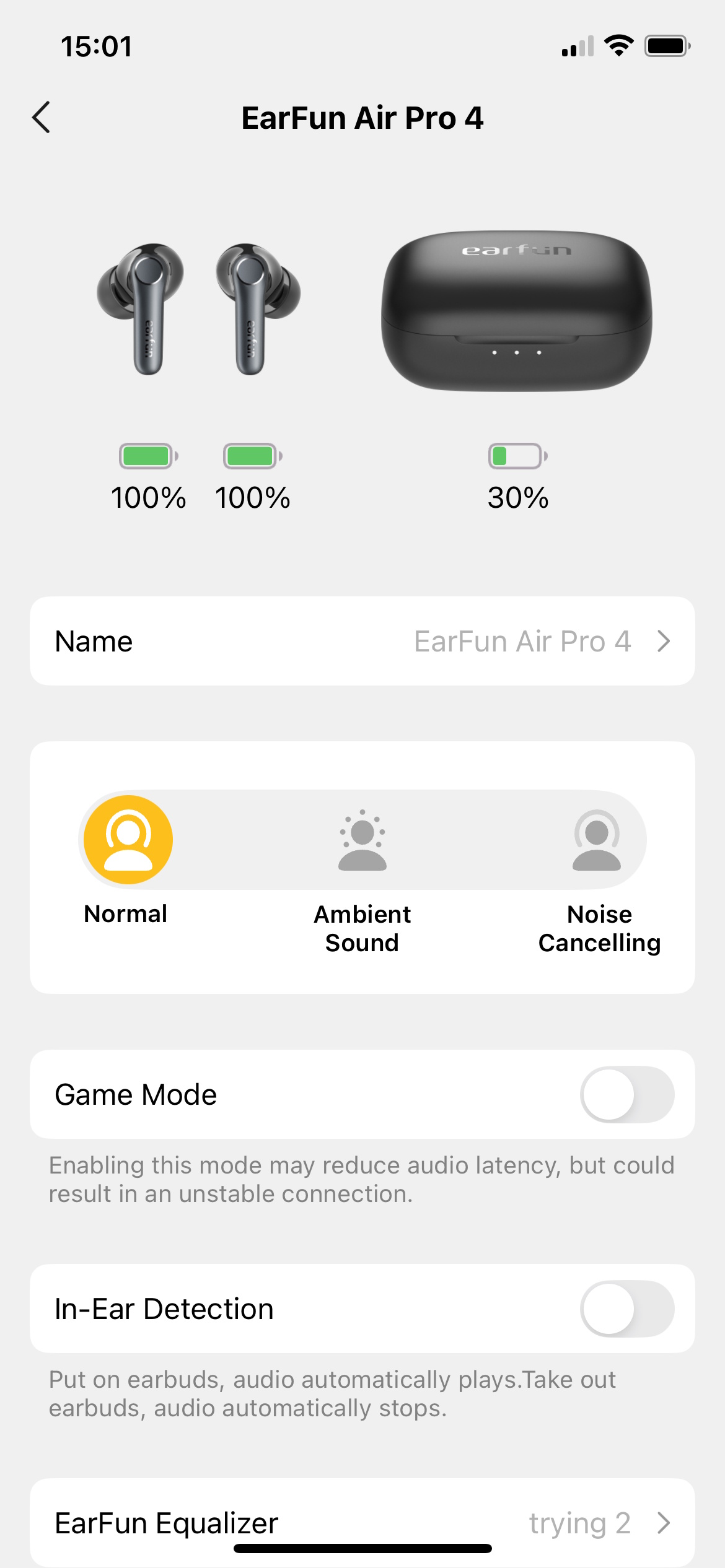Select the Ambient Sound mode icon
Screen dimensions: 725x1568
(x=362, y=838)
